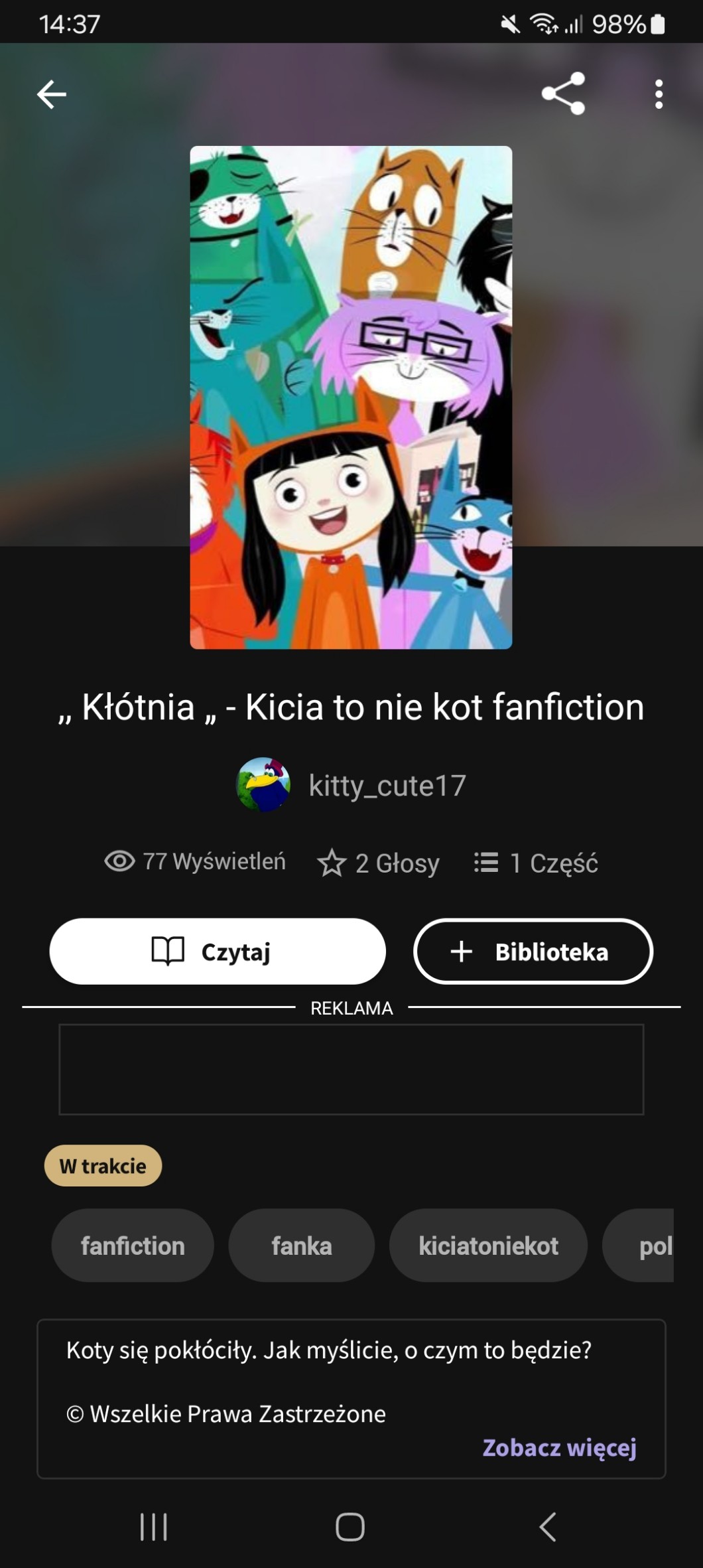This screenshot has width=703, height=1568.
Task: Open the 1 Część chapter list
Action: click(x=536, y=863)
